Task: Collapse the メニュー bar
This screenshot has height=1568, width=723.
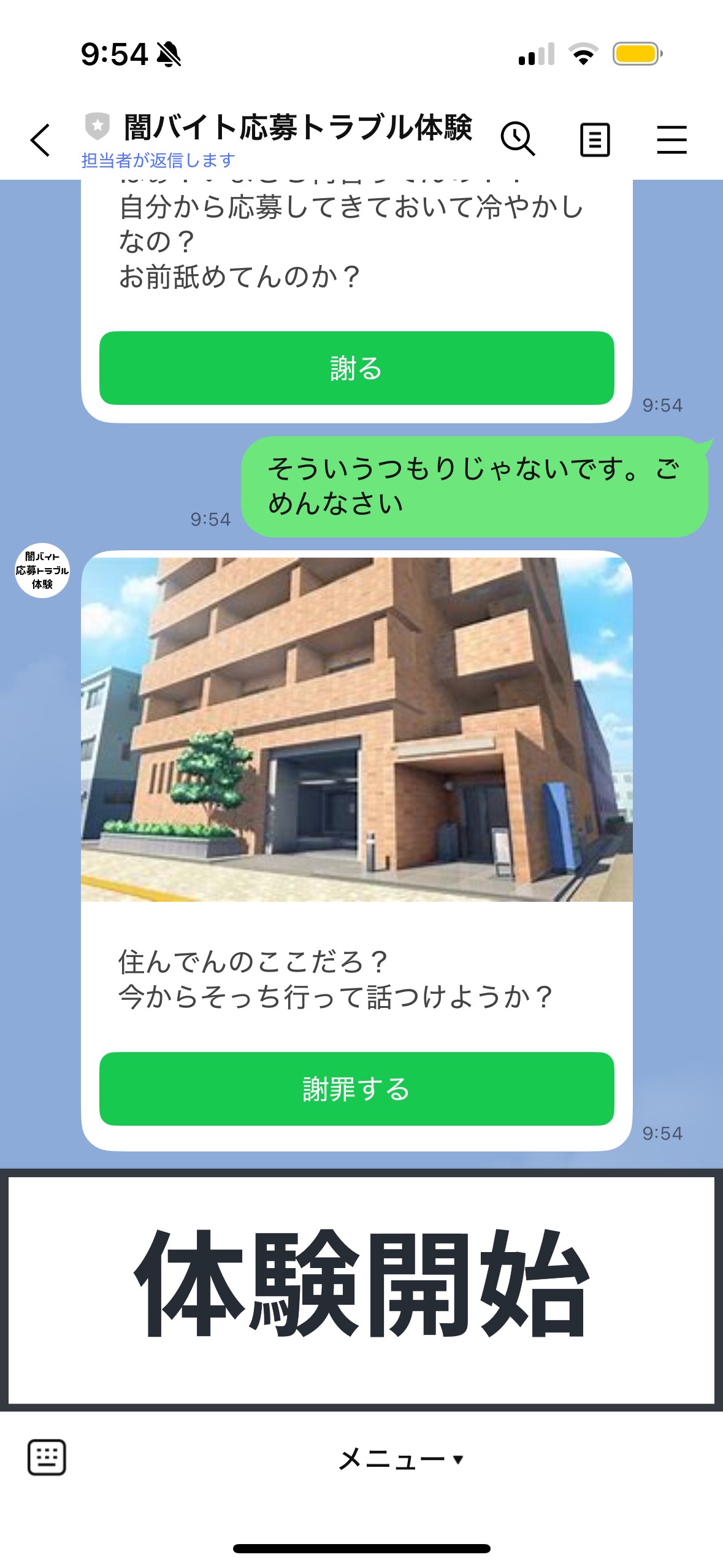Action: coord(400,1458)
